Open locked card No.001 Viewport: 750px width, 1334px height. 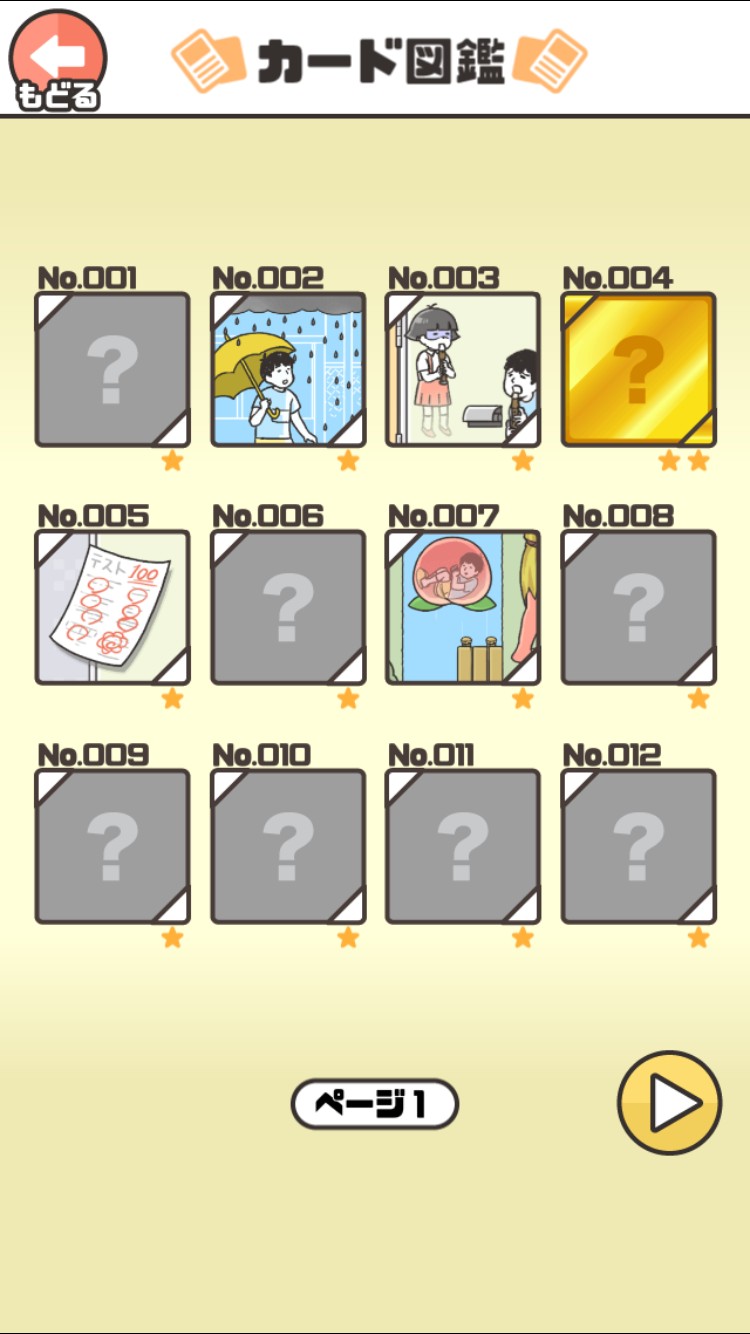(x=112, y=370)
